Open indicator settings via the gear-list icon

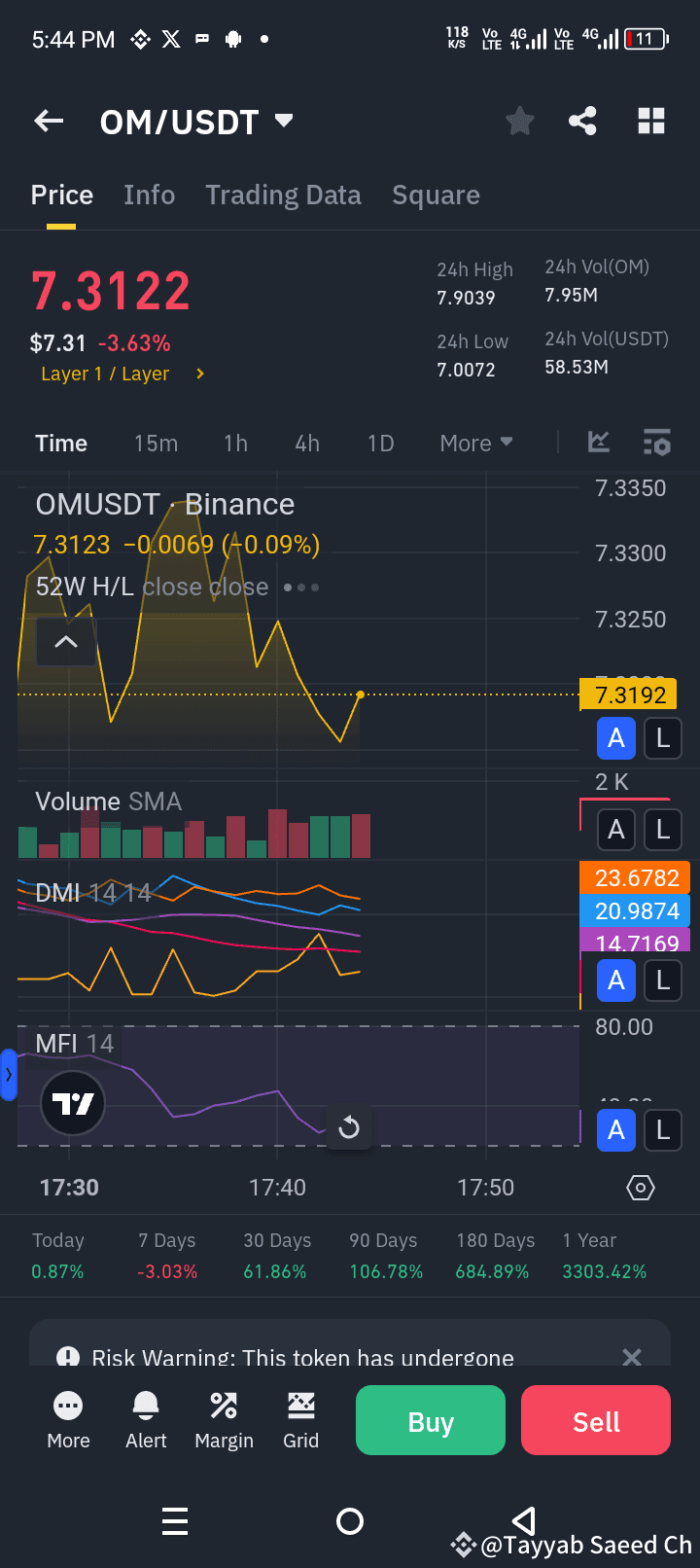(x=657, y=442)
